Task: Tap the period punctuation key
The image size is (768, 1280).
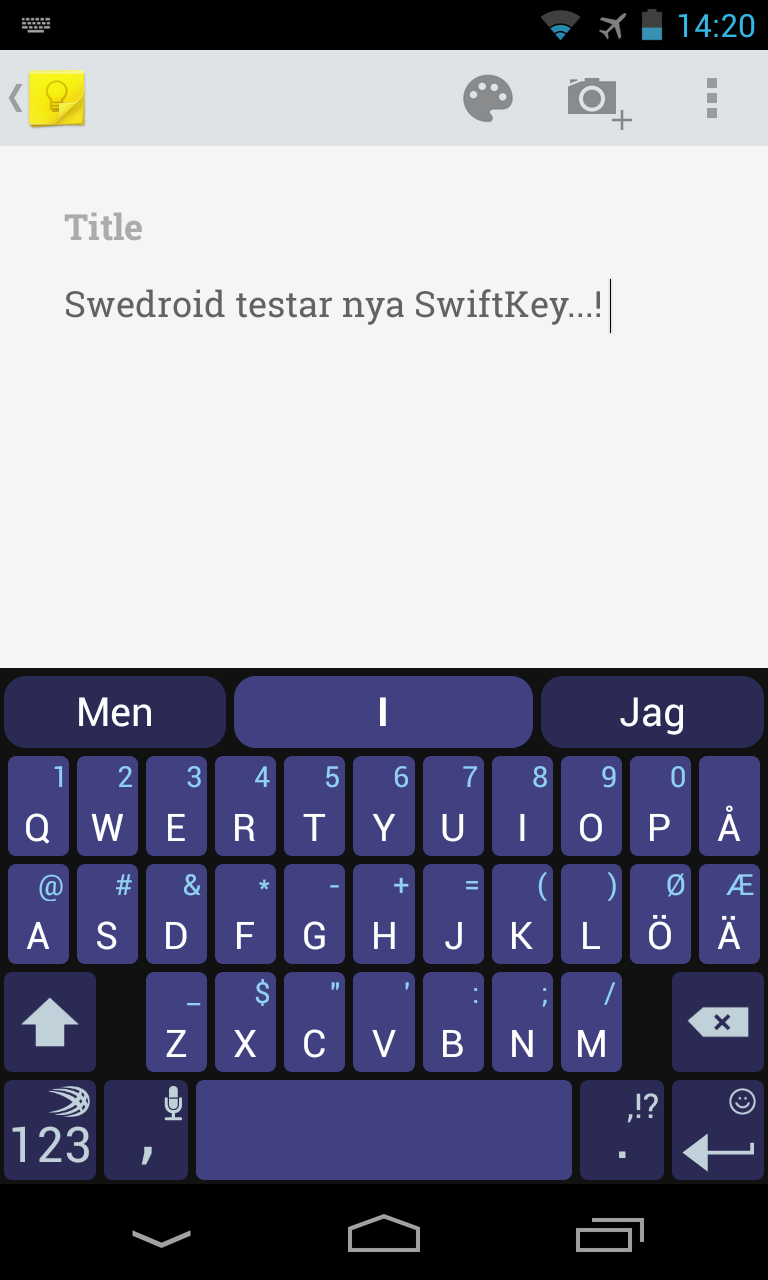Action: 622,1130
